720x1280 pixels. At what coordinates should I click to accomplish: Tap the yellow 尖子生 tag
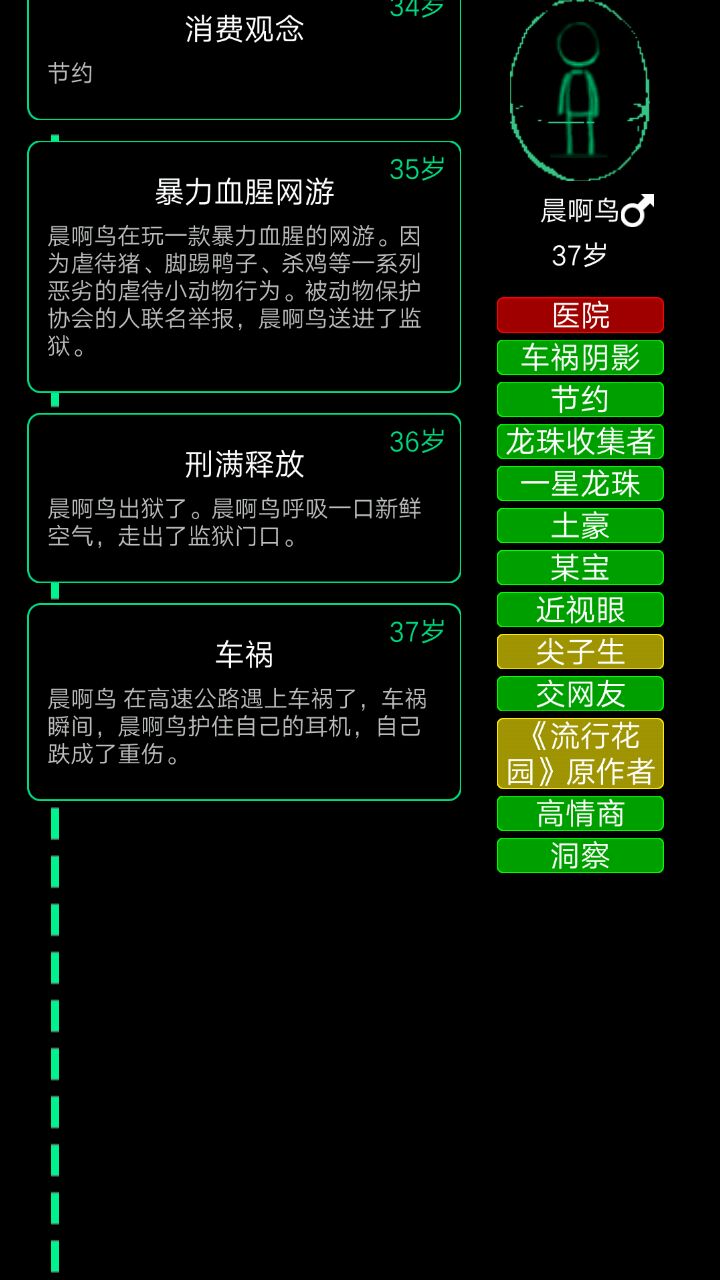(x=580, y=651)
